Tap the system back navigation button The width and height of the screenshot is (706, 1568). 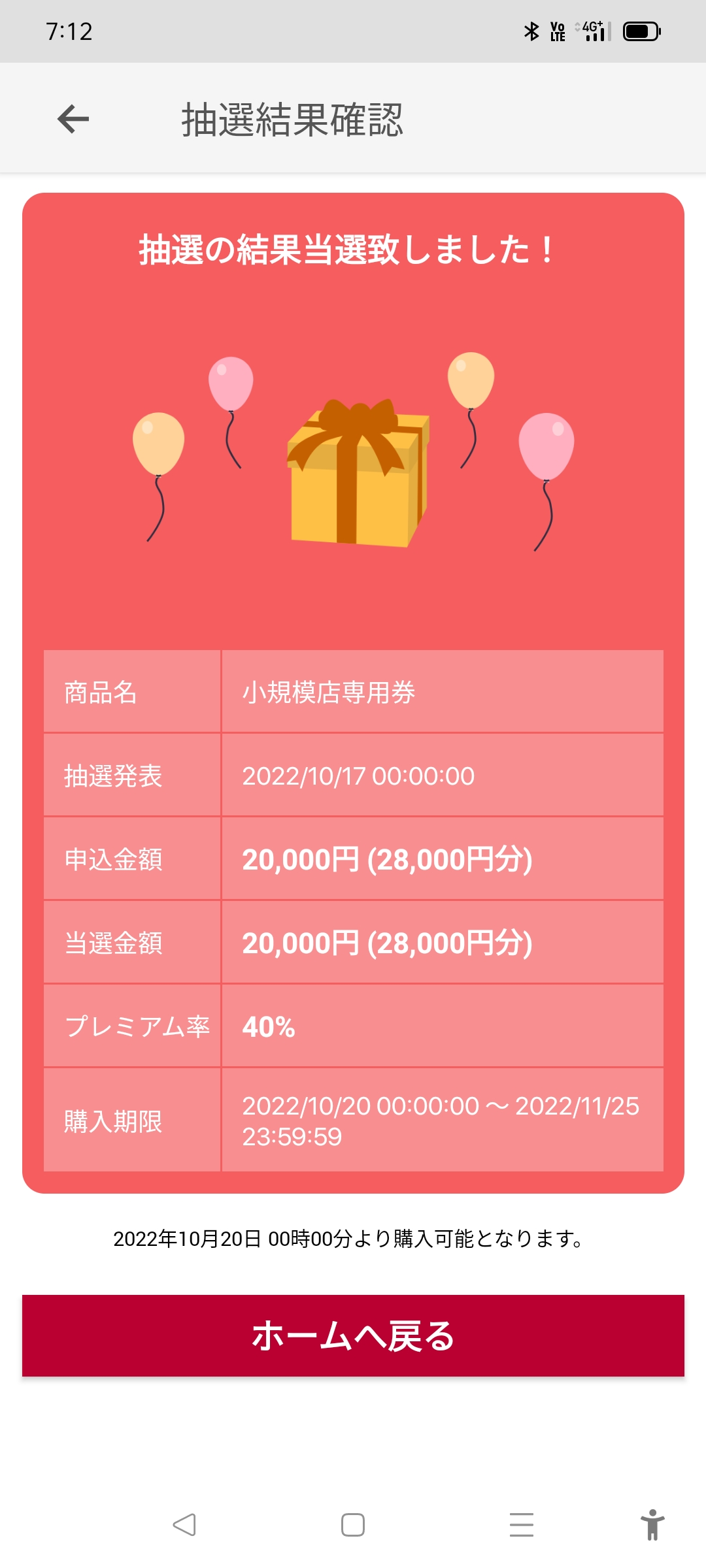(x=184, y=1525)
